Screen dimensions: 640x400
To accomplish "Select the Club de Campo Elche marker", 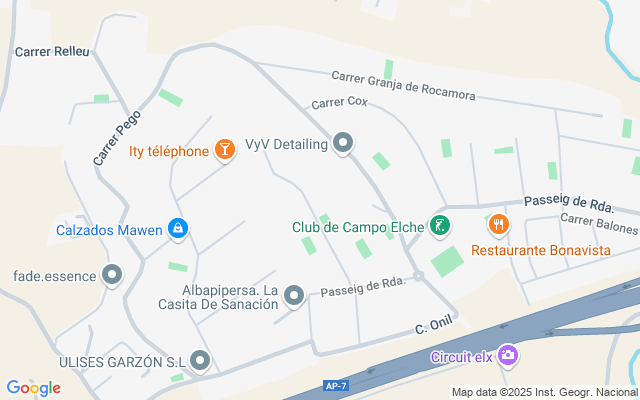I will click(439, 226).
